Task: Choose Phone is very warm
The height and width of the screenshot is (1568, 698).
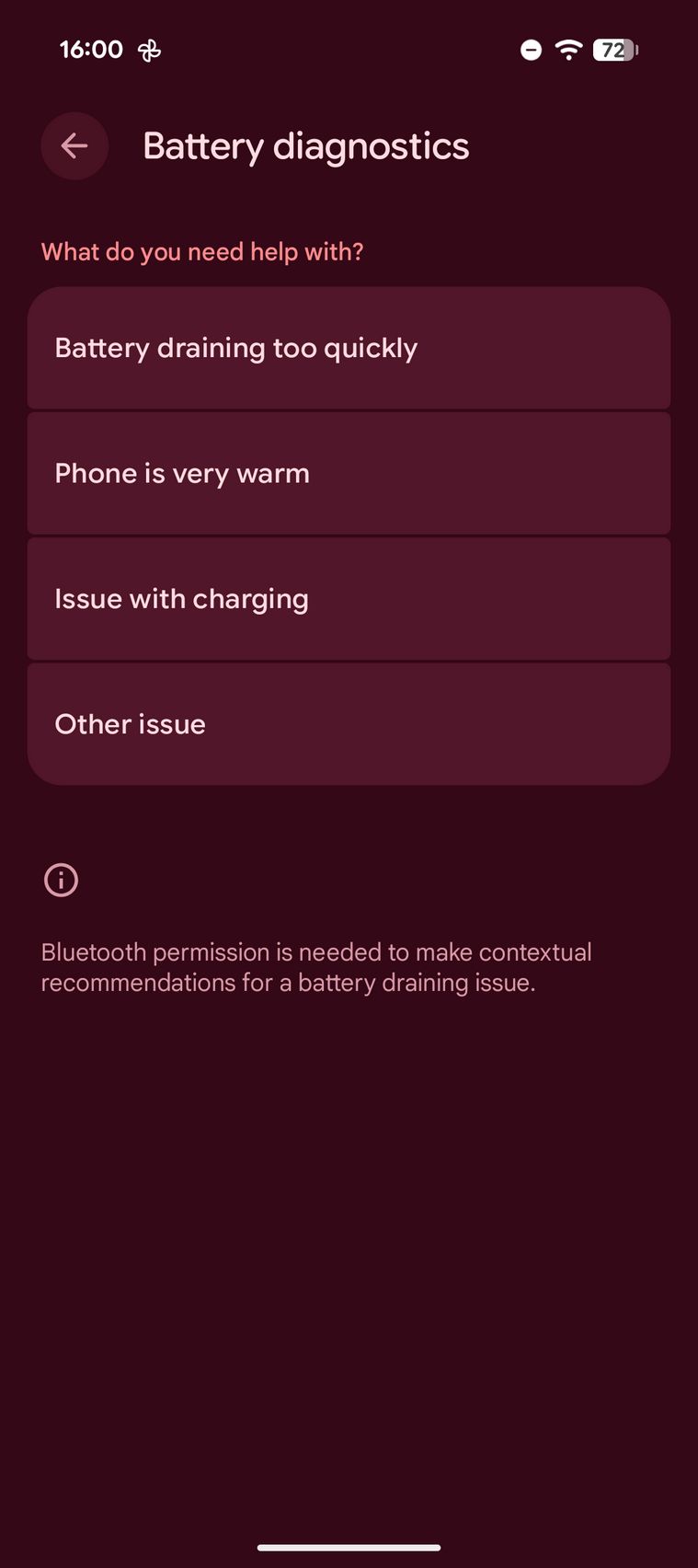Action: click(x=349, y=474)
